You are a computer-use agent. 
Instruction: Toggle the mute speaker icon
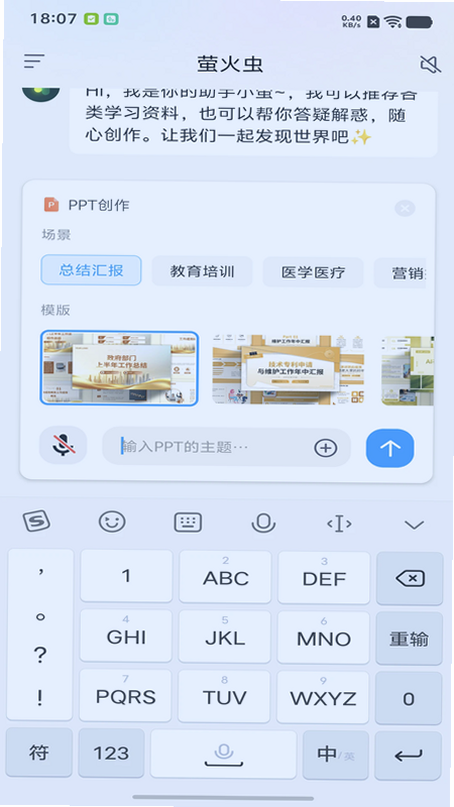coord(430,64)
